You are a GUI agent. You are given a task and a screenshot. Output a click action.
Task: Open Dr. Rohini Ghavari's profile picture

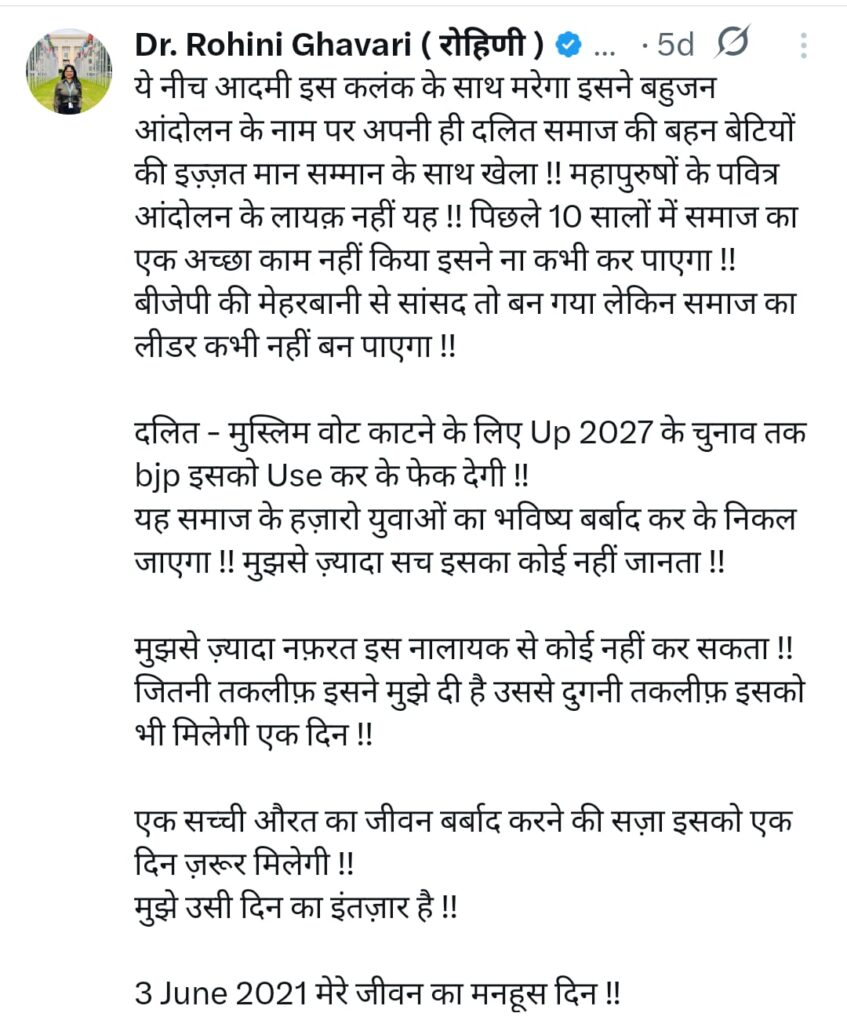[68, 72]
